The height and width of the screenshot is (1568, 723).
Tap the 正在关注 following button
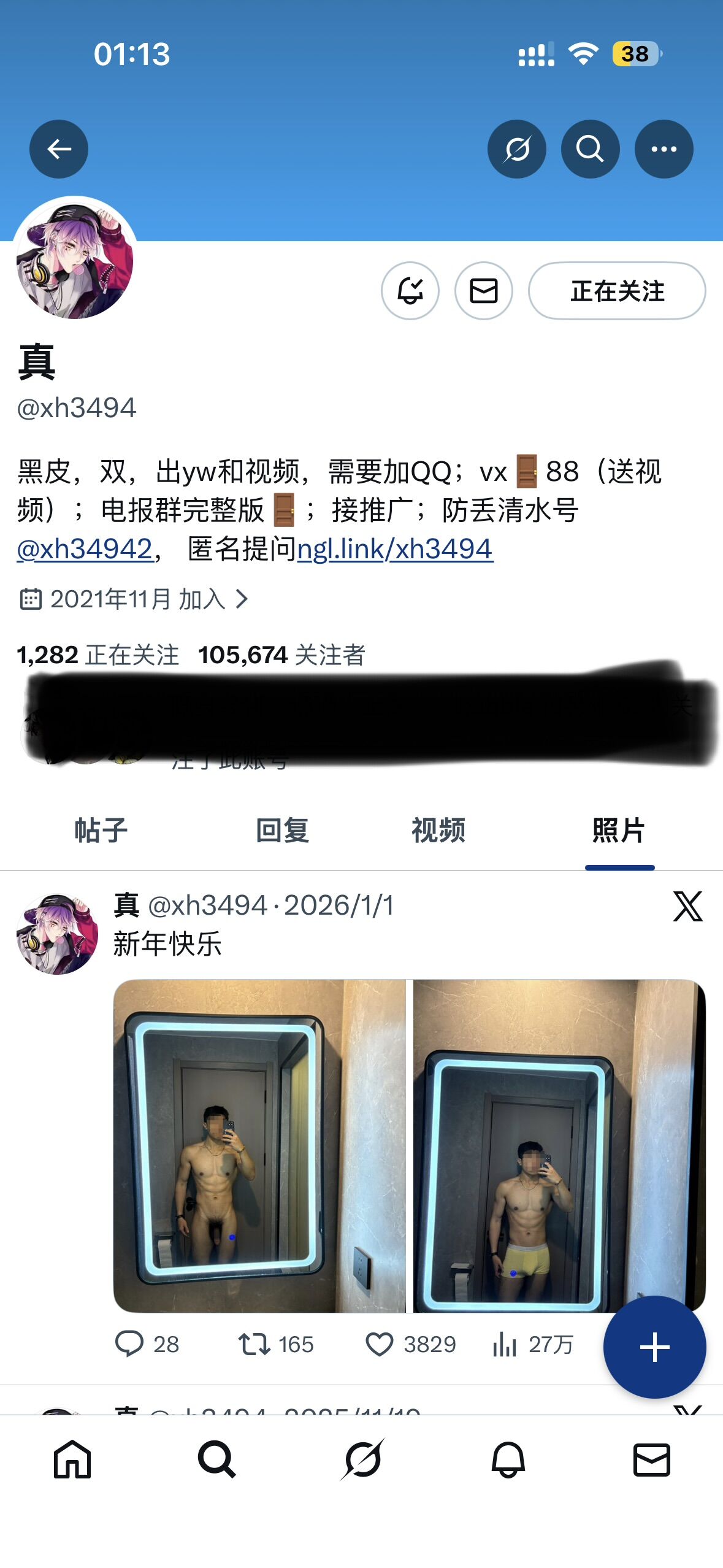[x=616, y=291]
